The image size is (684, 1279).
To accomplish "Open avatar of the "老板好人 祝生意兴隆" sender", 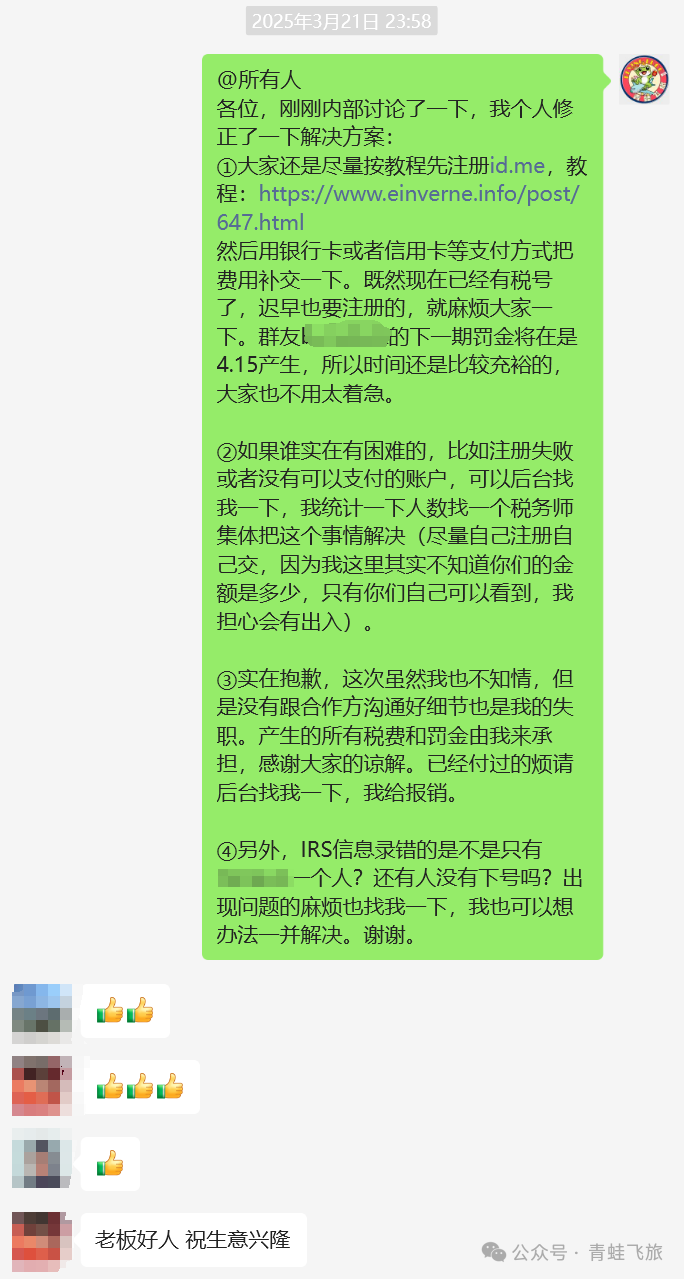I will [41, 1241].
